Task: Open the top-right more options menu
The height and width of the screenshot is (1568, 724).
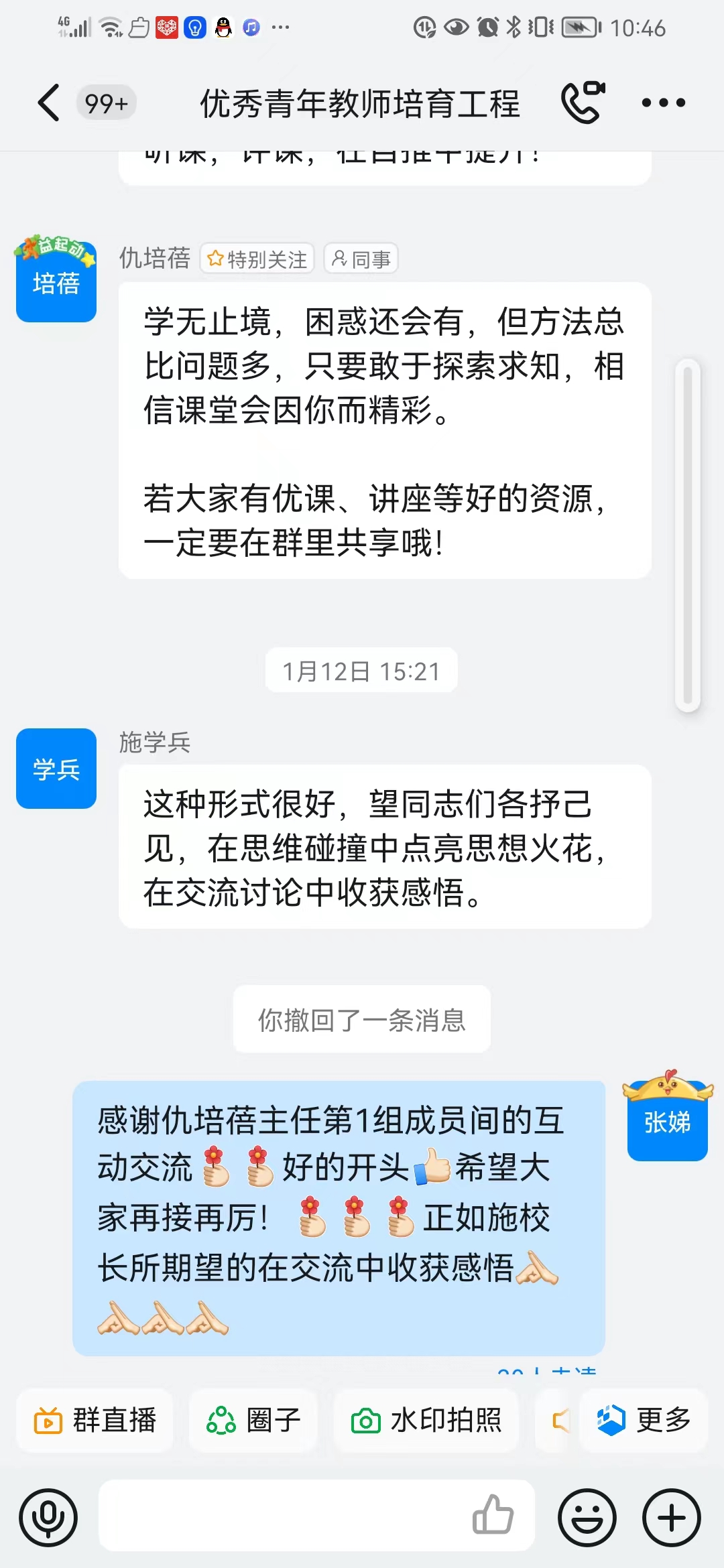Action: 661,102
